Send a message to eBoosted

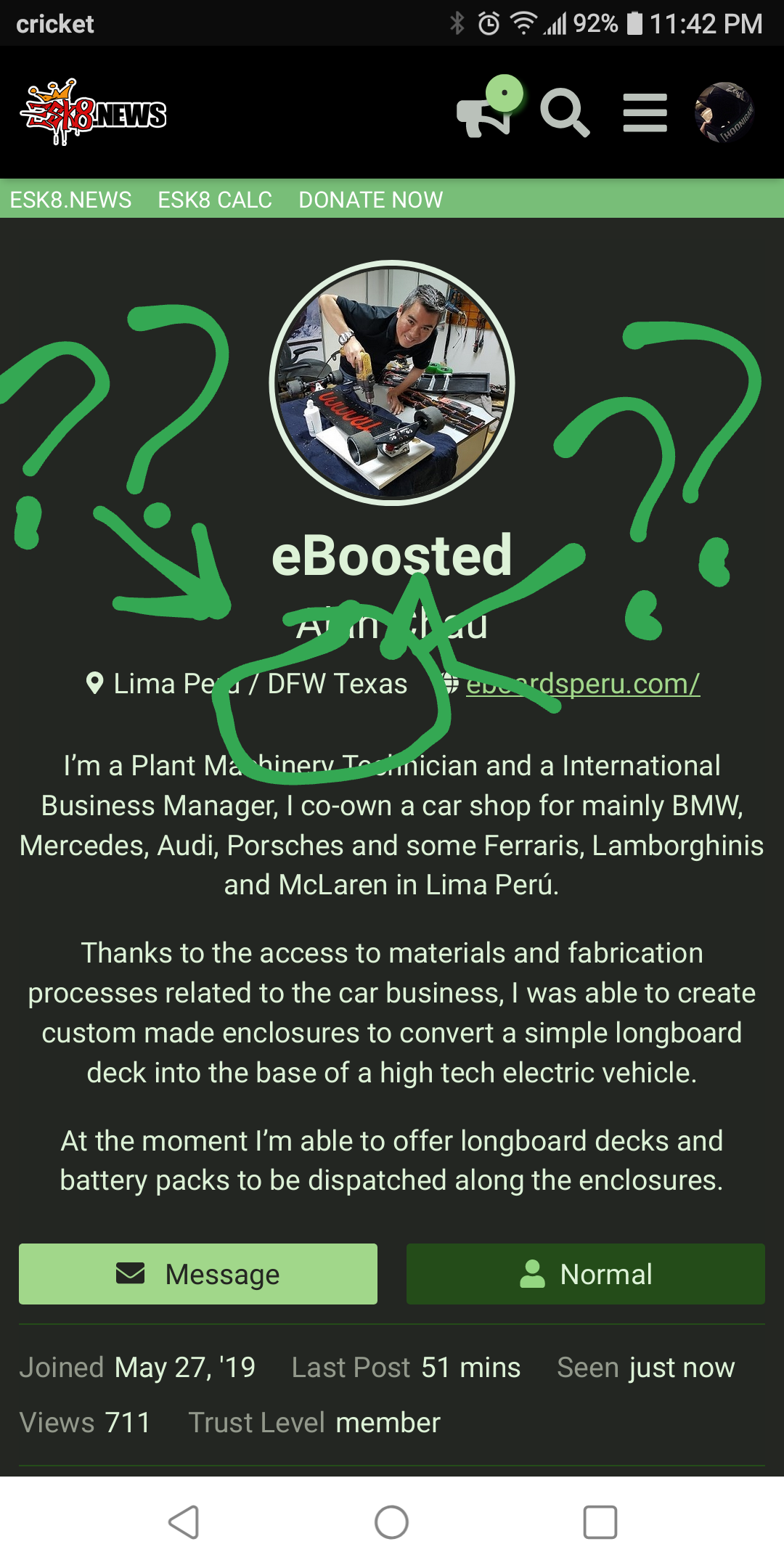click(198, 1274)
